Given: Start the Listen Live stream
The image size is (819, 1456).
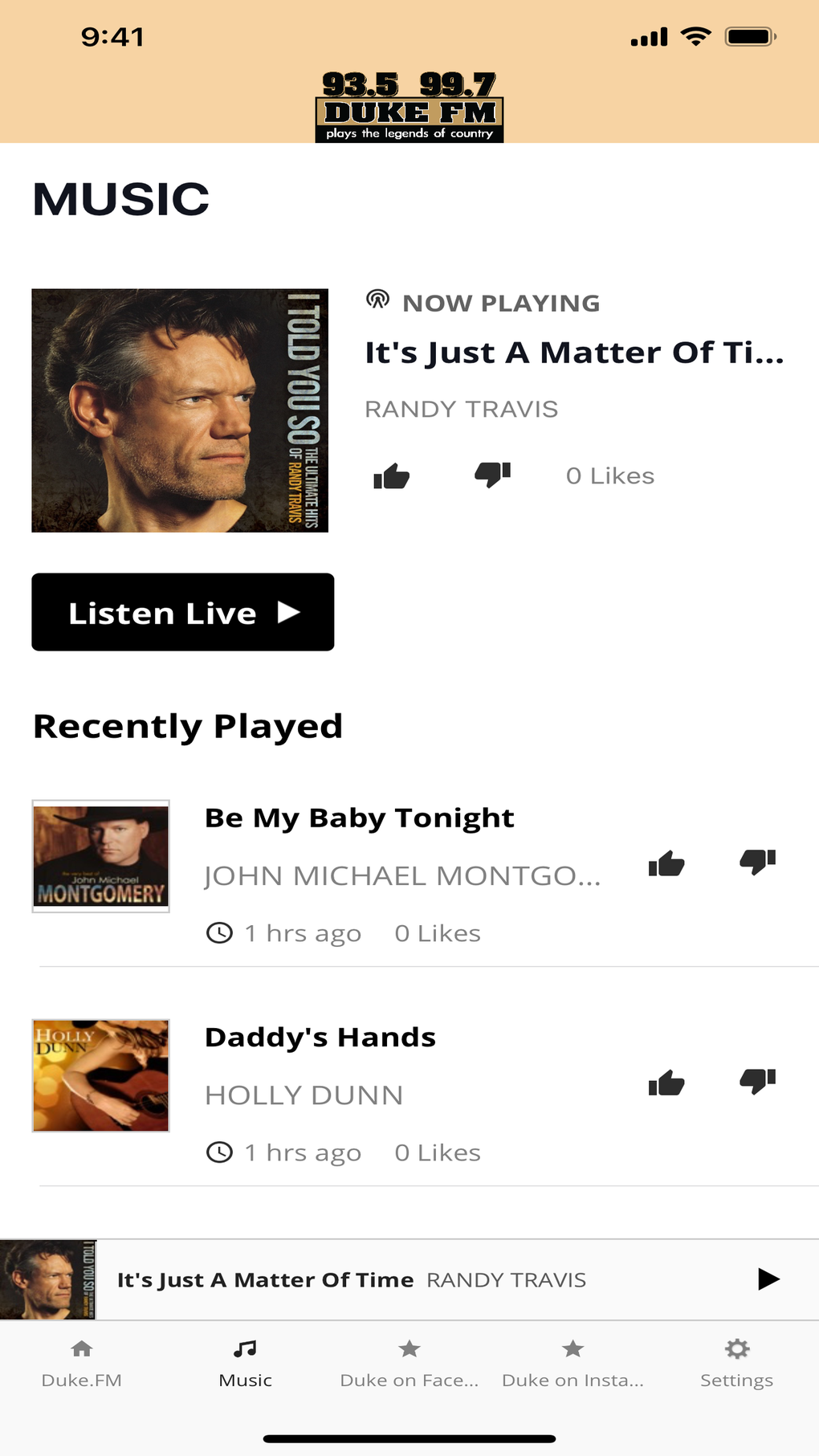Looking at the screenshot, I should (183, 612).
